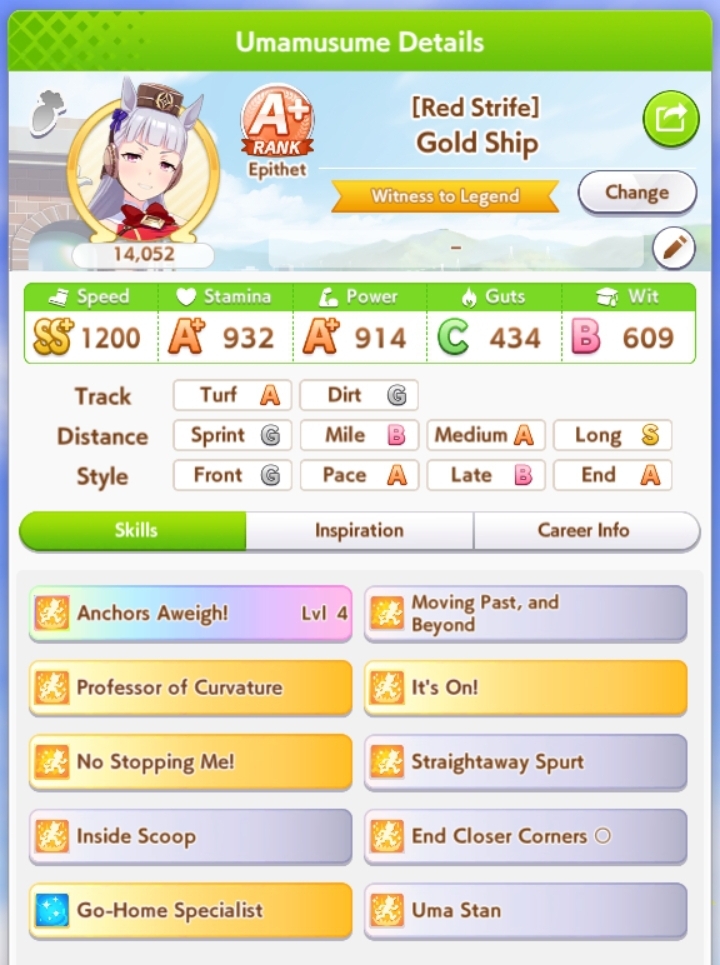
Task: Show Professor of Curvature skill info
Action: coord(190,687)
